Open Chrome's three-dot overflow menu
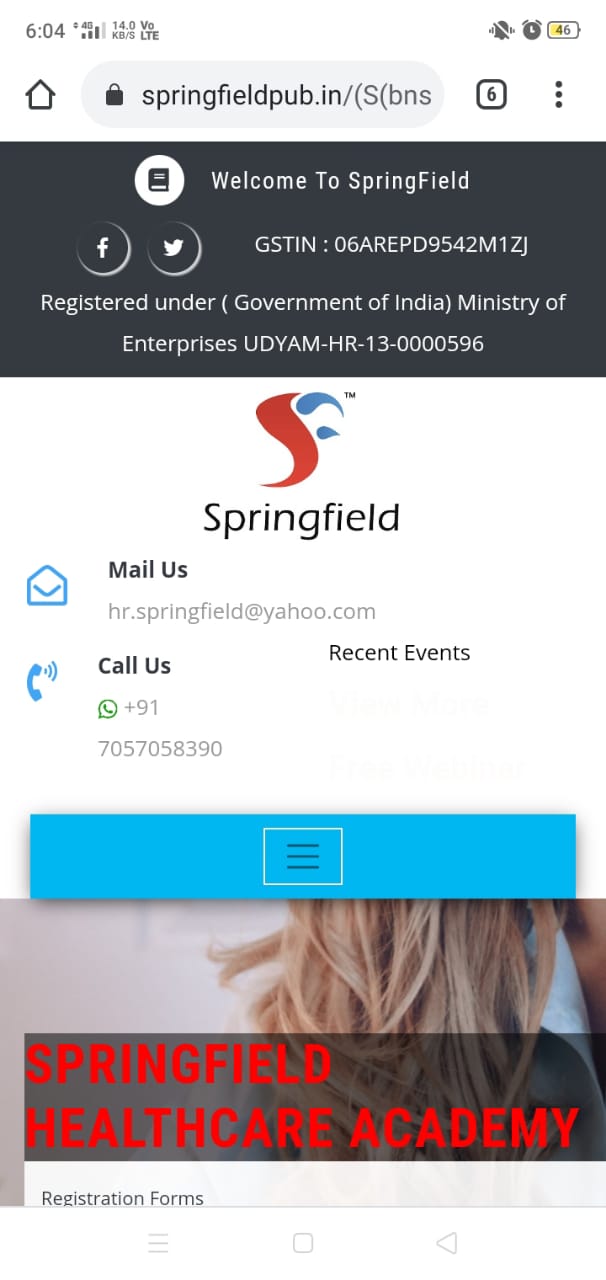Screen dimensions: 606x1280 tap(558, 95)
